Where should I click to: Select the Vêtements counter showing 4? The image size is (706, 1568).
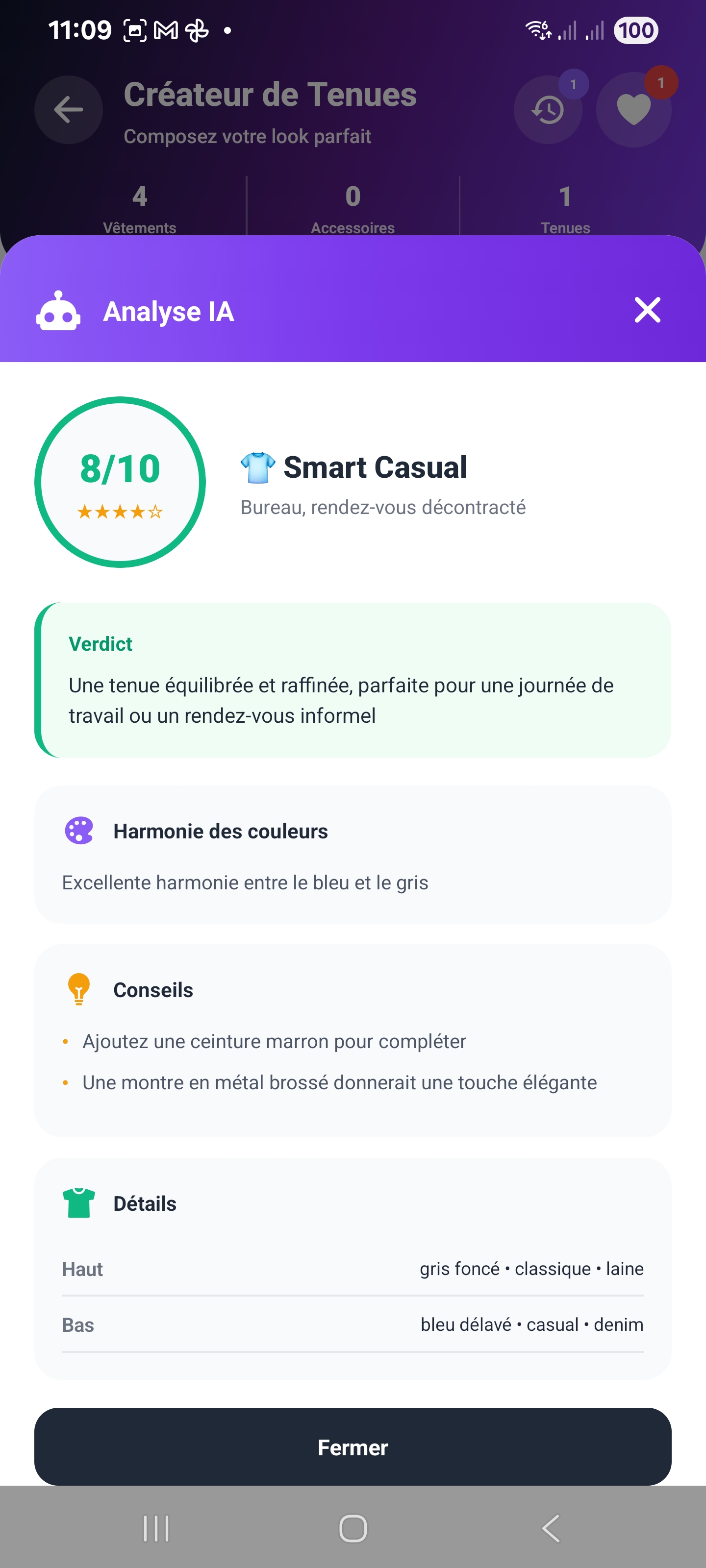click(x=140, y=207)
